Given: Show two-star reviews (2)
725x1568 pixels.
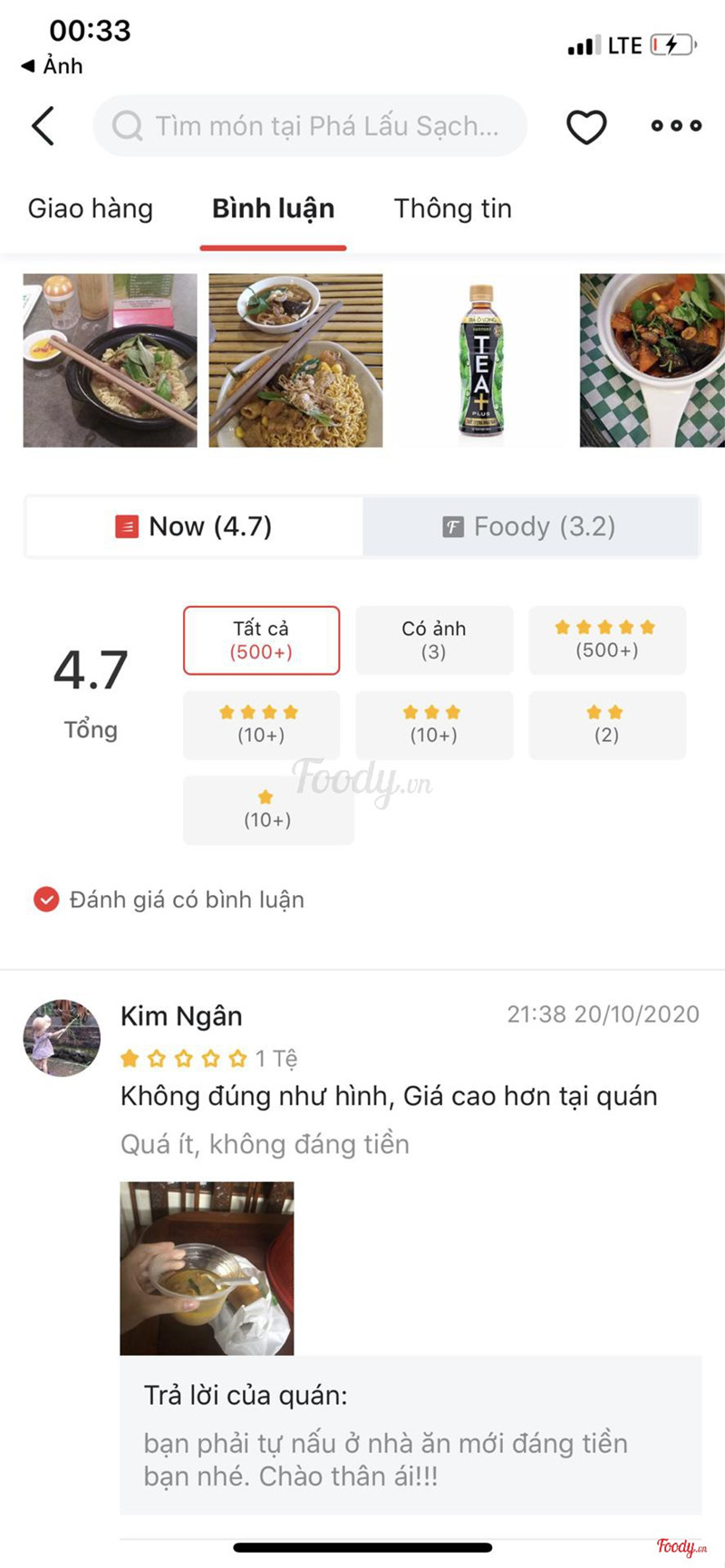Looking at the screenshot, I should pyautogui.click(x=606, y=725).
